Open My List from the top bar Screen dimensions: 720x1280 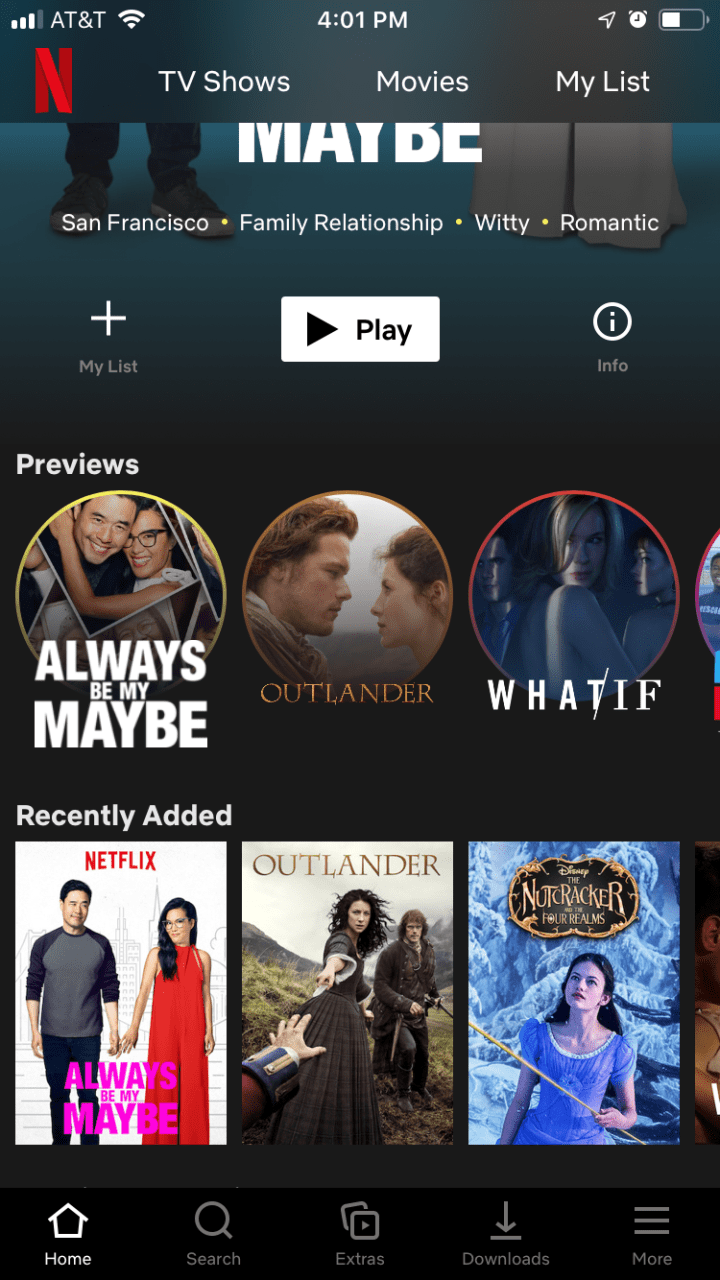pyautogui.click(x=602, y=82)
